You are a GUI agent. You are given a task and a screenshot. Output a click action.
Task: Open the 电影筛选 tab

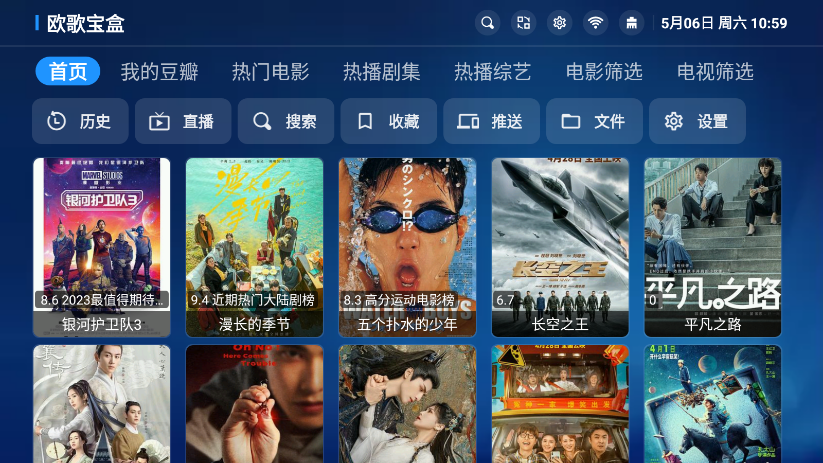[603, 72]
